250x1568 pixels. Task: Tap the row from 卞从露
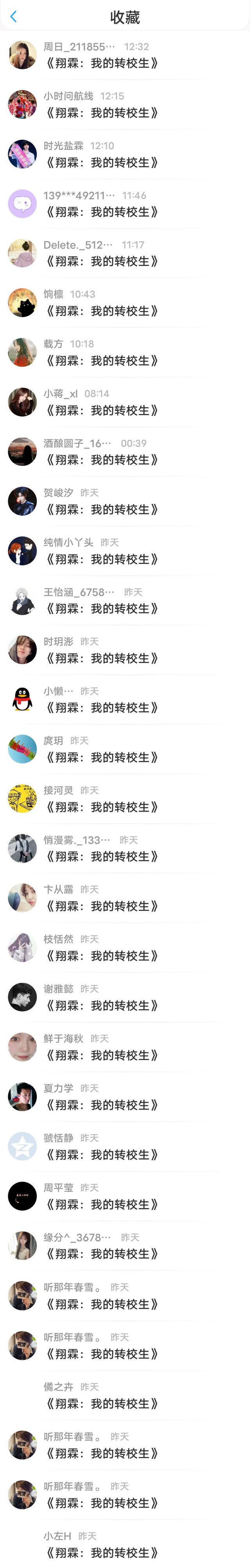pos(102,906)
